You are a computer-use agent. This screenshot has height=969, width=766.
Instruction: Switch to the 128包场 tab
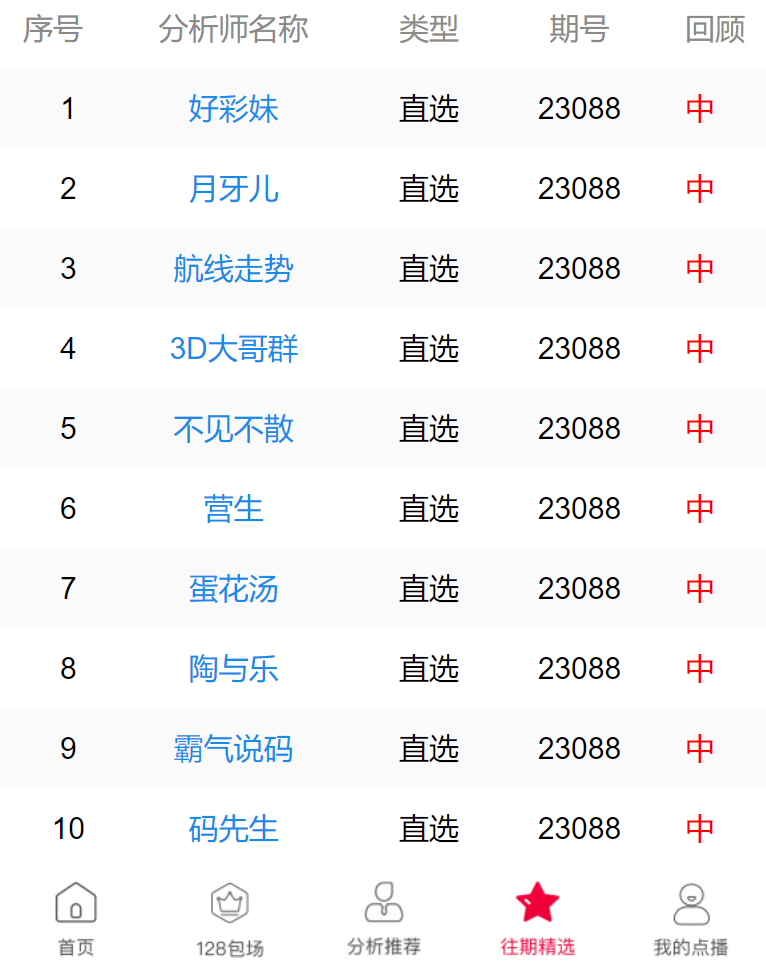click(230, 919)
